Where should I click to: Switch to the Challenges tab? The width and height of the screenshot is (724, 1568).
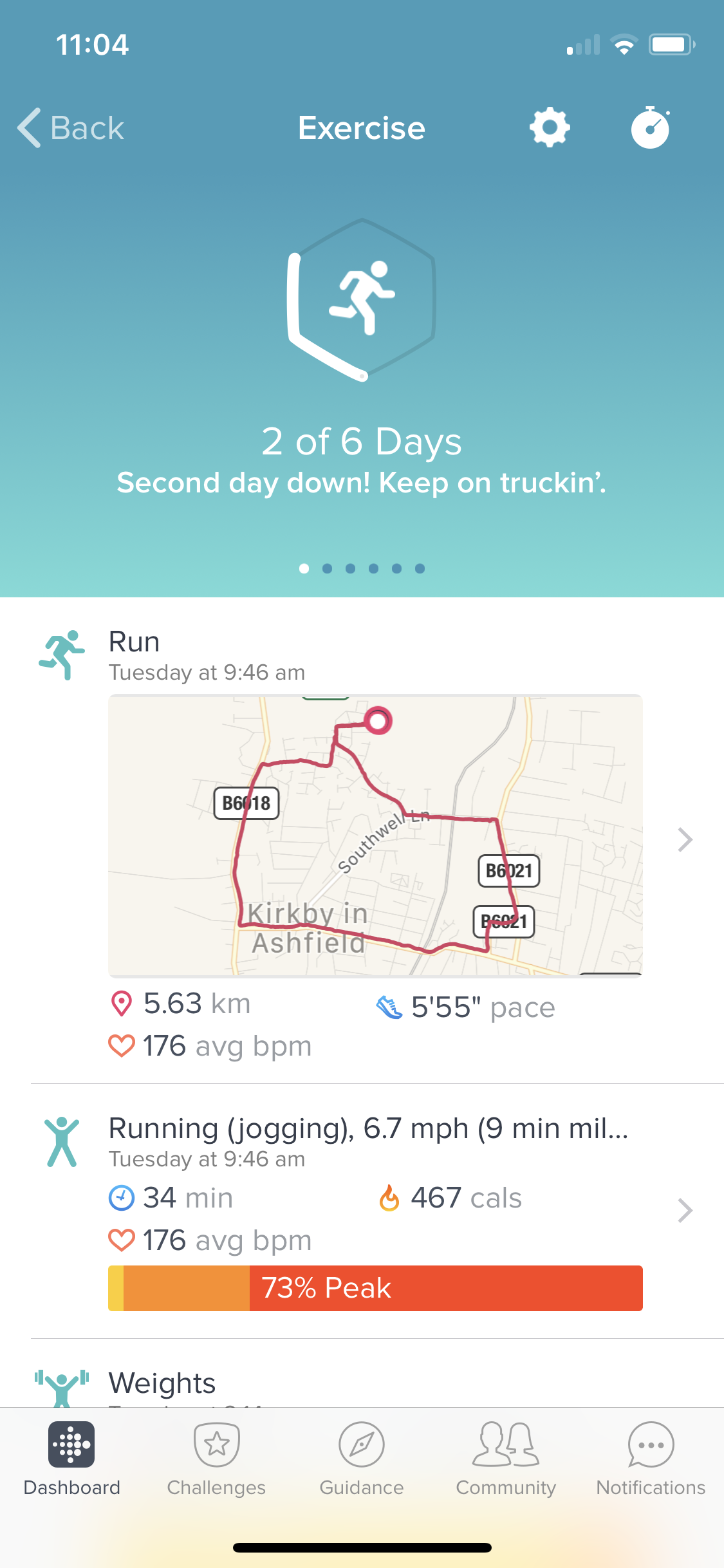[x=216, y=1459]
